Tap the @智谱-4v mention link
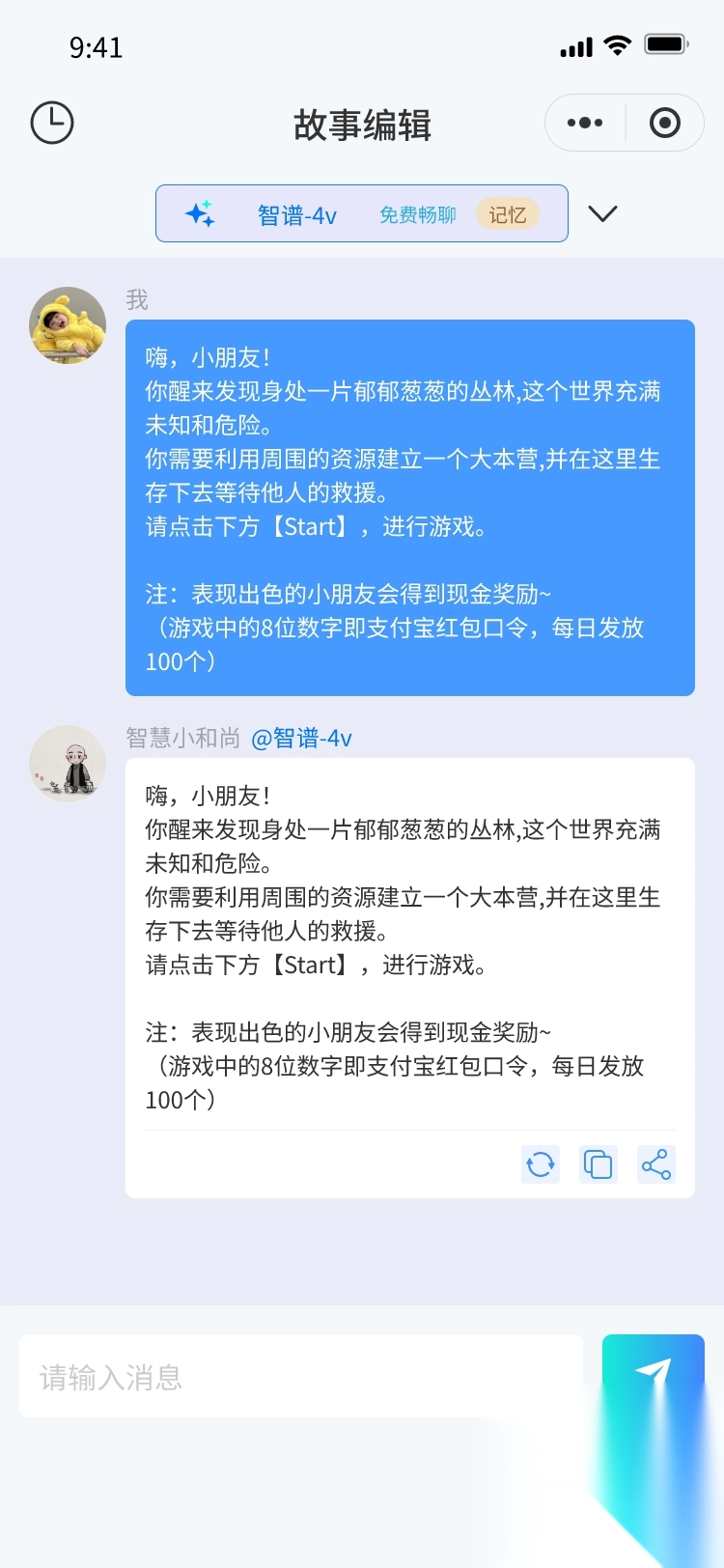 [301, 739]
